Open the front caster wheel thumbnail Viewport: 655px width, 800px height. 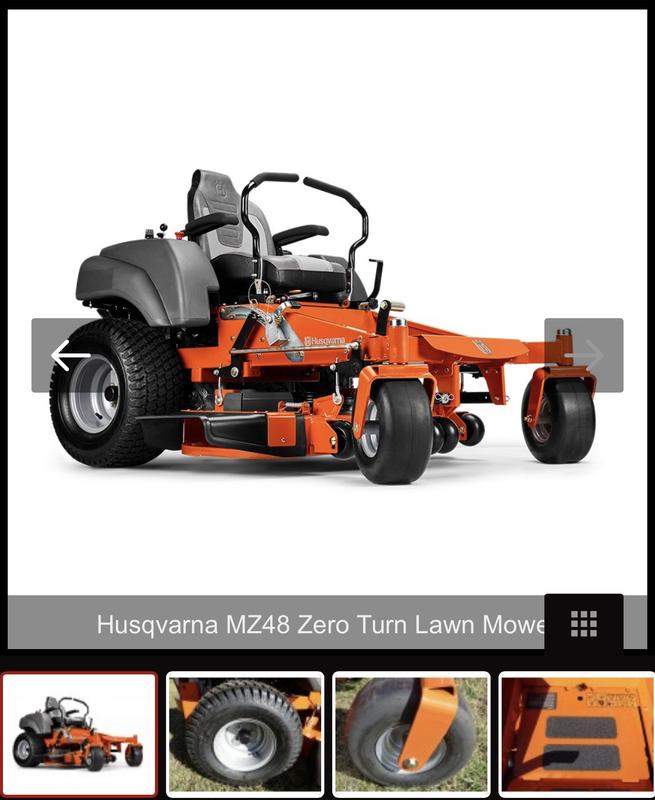click(x=411, y=734)
